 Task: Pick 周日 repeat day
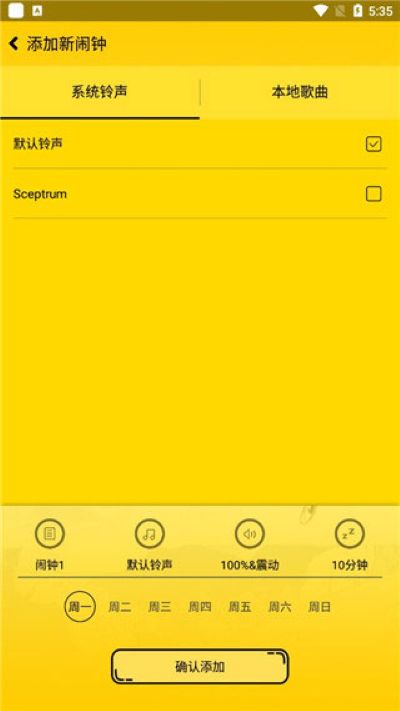tap(320, 607)
